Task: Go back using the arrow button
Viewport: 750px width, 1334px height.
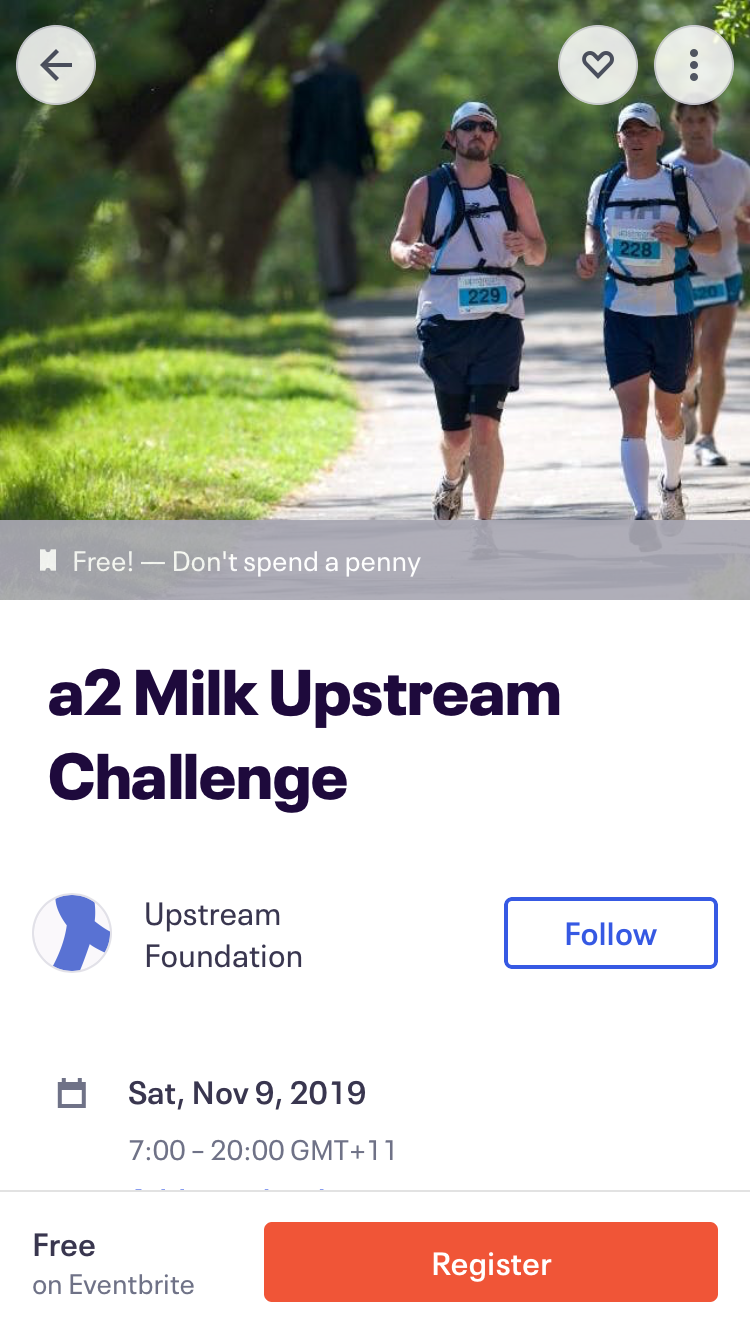Action: pos(56,65)
